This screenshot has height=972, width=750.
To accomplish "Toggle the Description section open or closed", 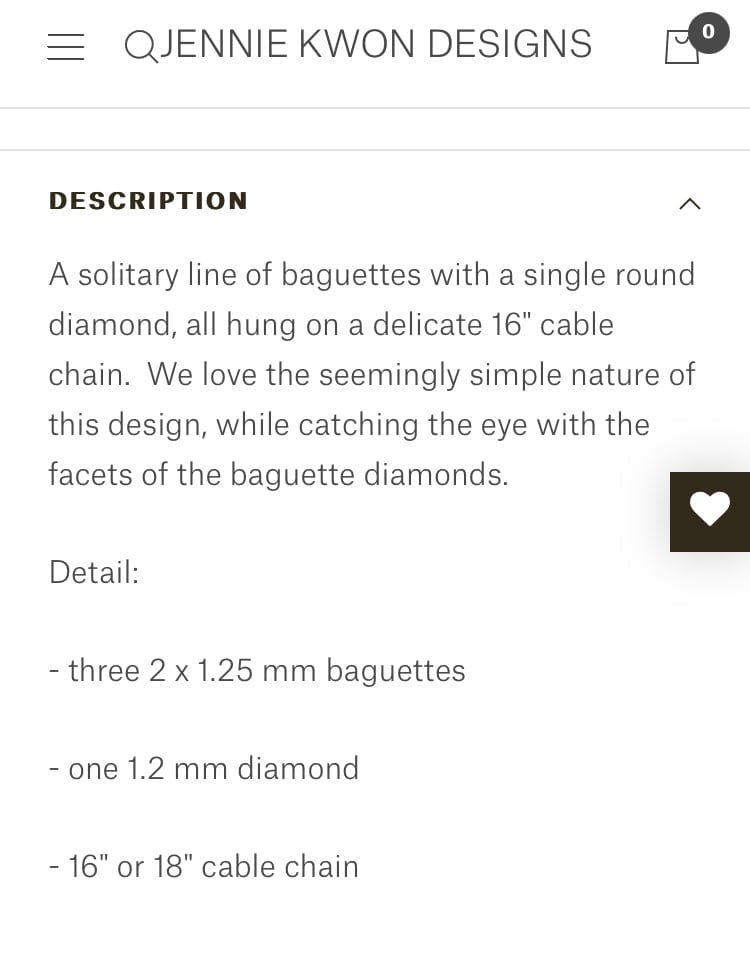I will coord(690,203).
